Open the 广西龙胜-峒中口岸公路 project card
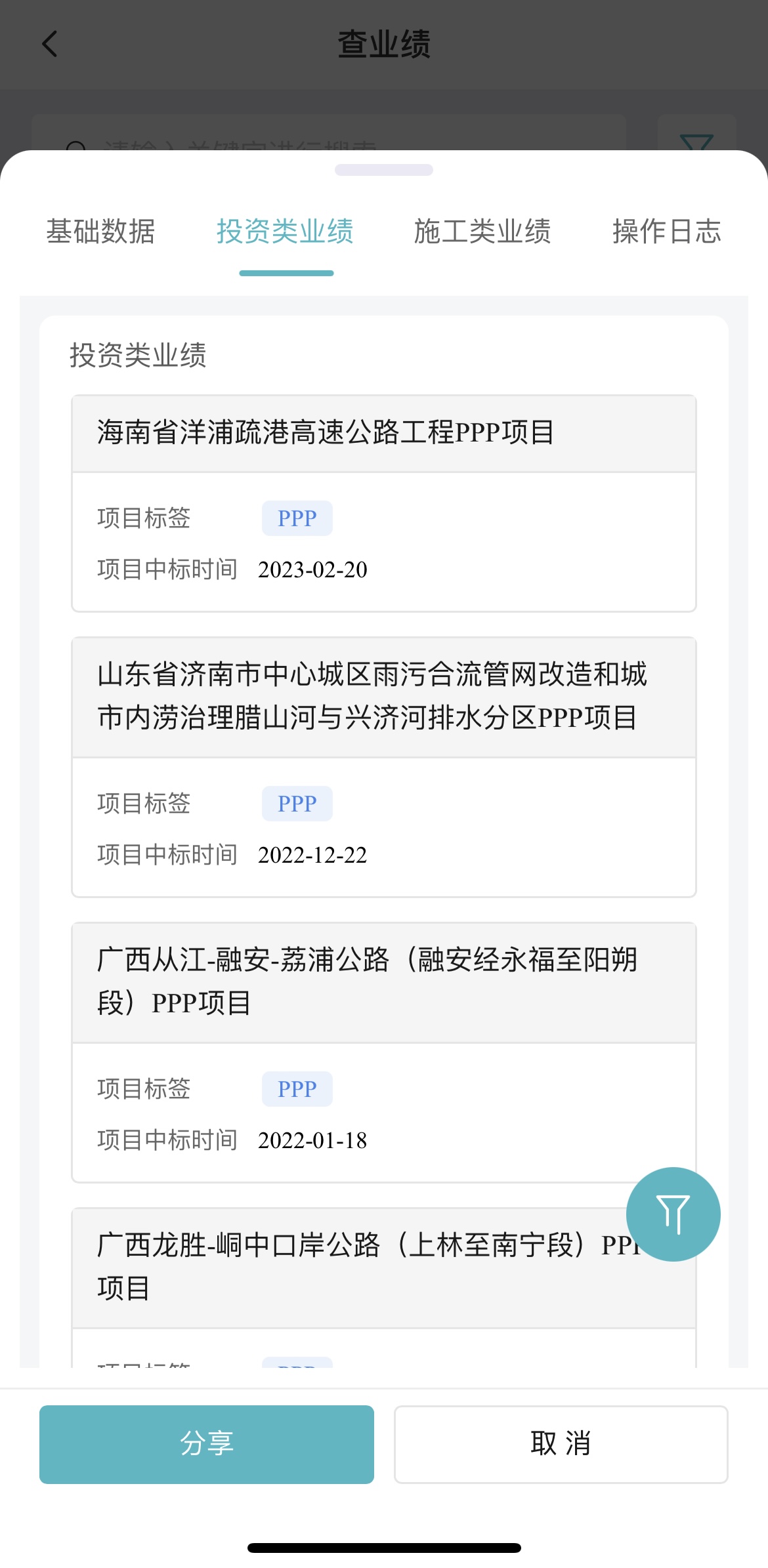 coord(384,1287)
